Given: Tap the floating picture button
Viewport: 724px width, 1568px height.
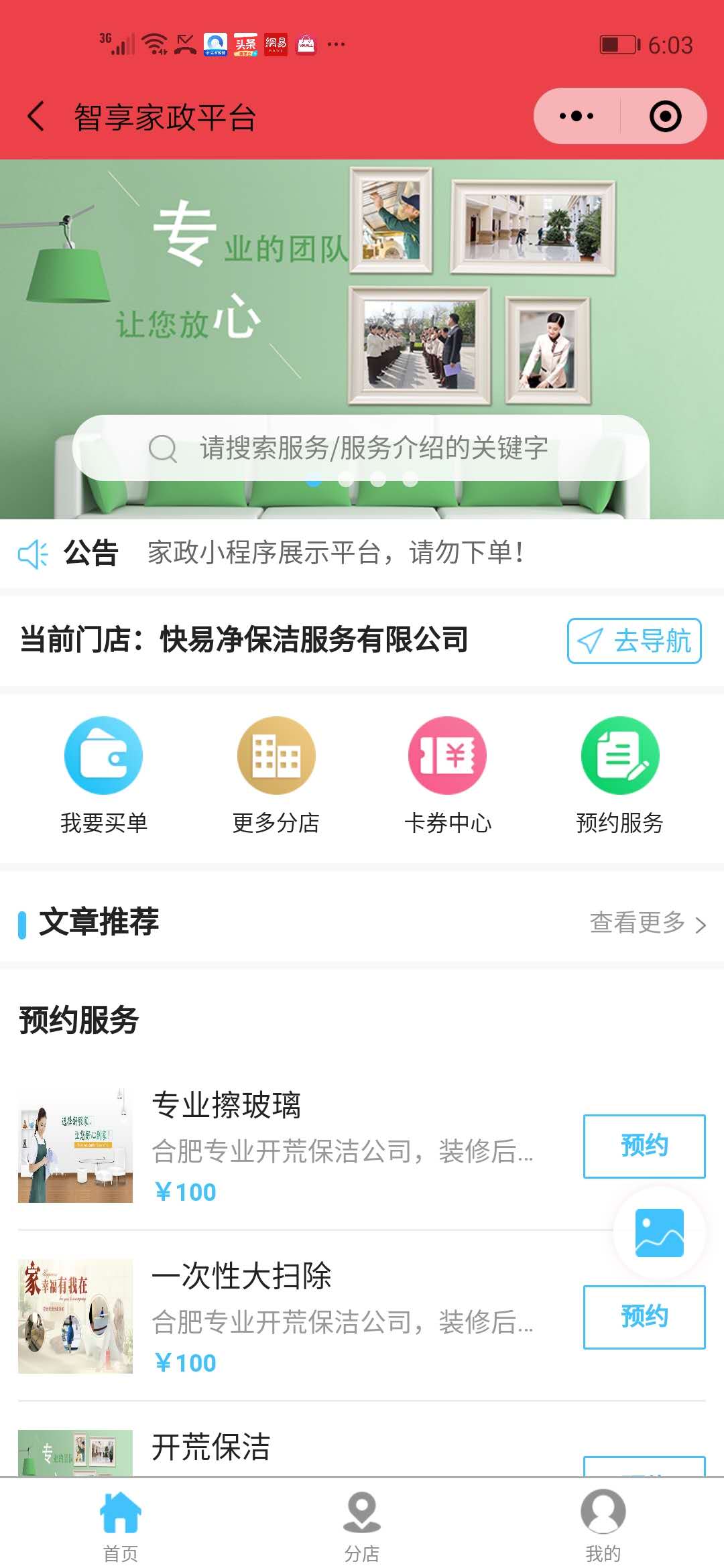Looking at the screenshot, I should point(659,1233).
